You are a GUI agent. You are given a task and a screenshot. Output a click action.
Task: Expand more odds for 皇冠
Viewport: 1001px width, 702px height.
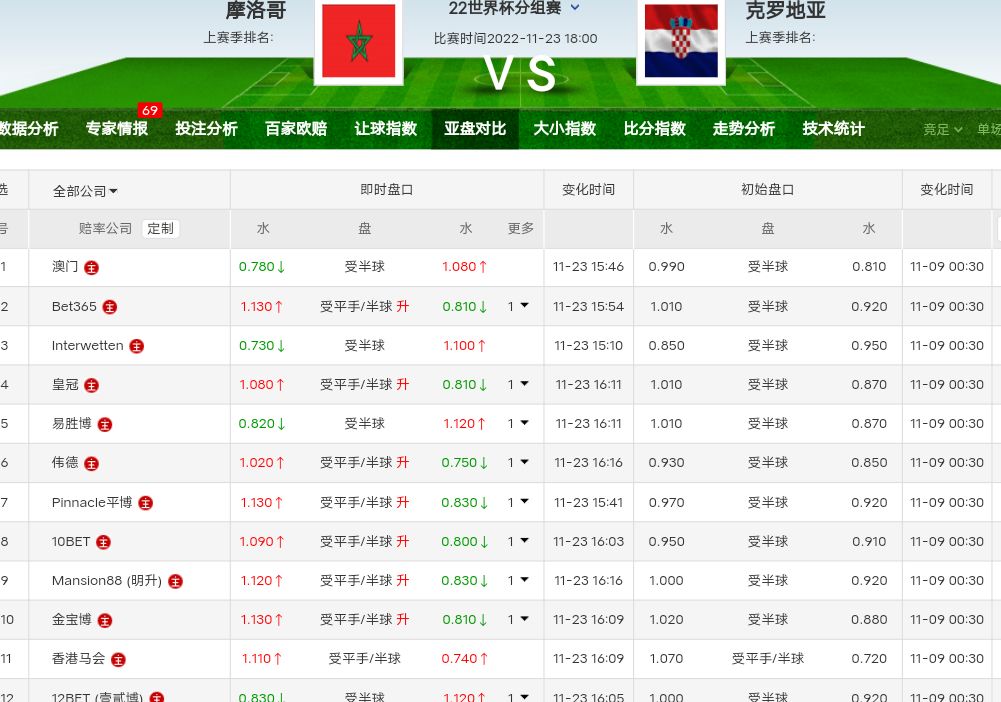(518, 385)
